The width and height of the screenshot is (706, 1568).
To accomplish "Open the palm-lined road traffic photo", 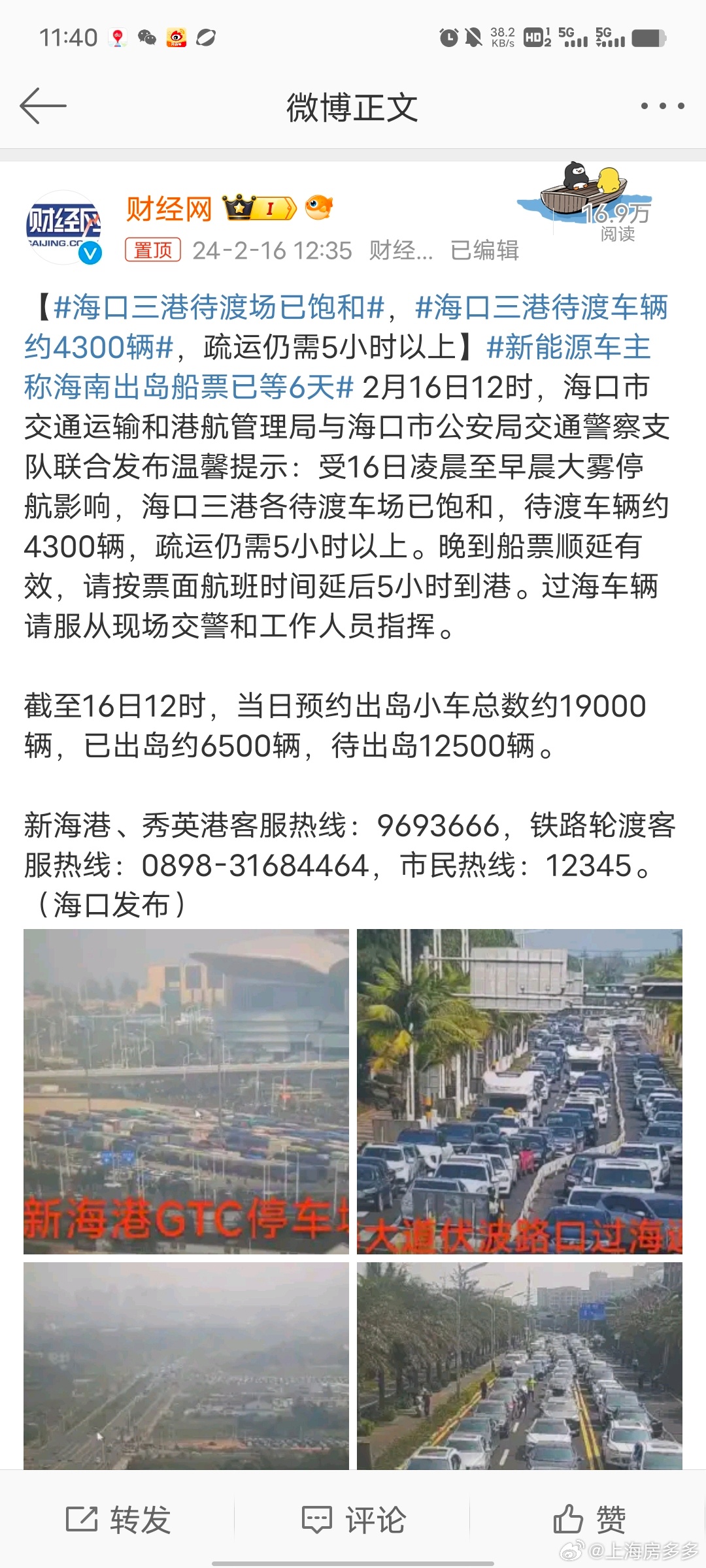I will 520,1366.
